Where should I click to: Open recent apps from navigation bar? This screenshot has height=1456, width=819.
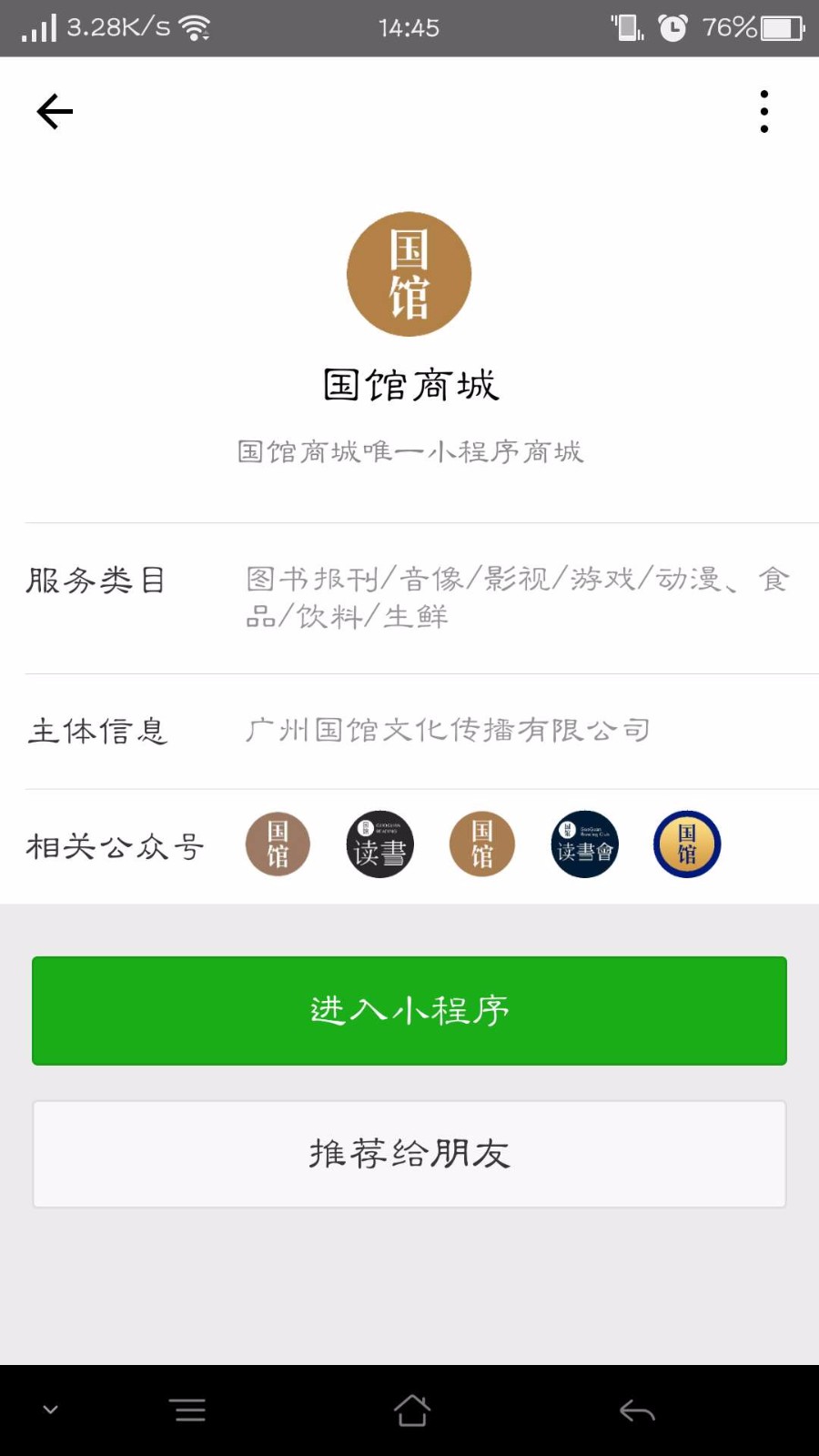pyautogui.click(x=189, y=1410)
